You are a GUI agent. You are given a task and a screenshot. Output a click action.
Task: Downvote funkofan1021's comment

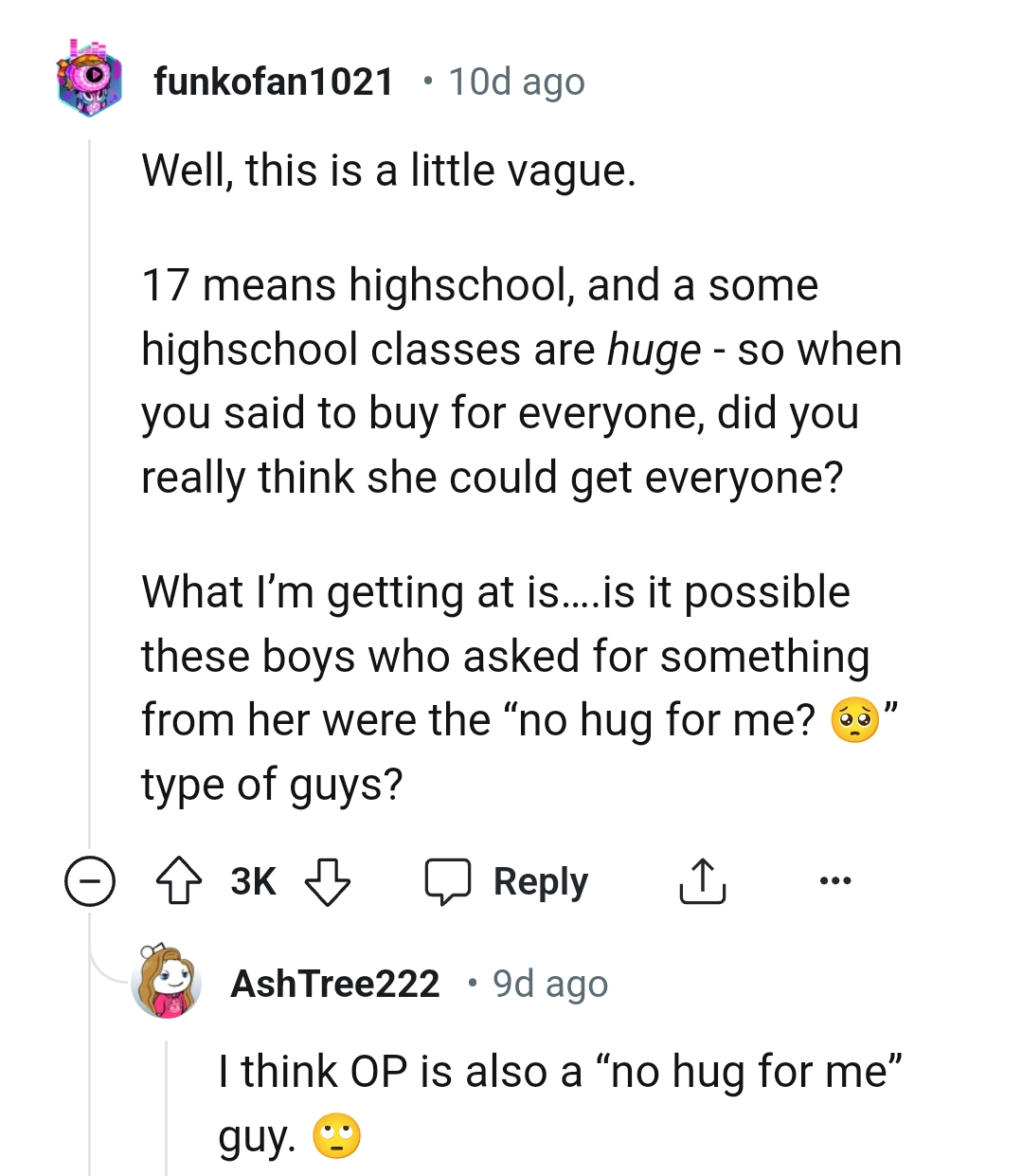326,881
